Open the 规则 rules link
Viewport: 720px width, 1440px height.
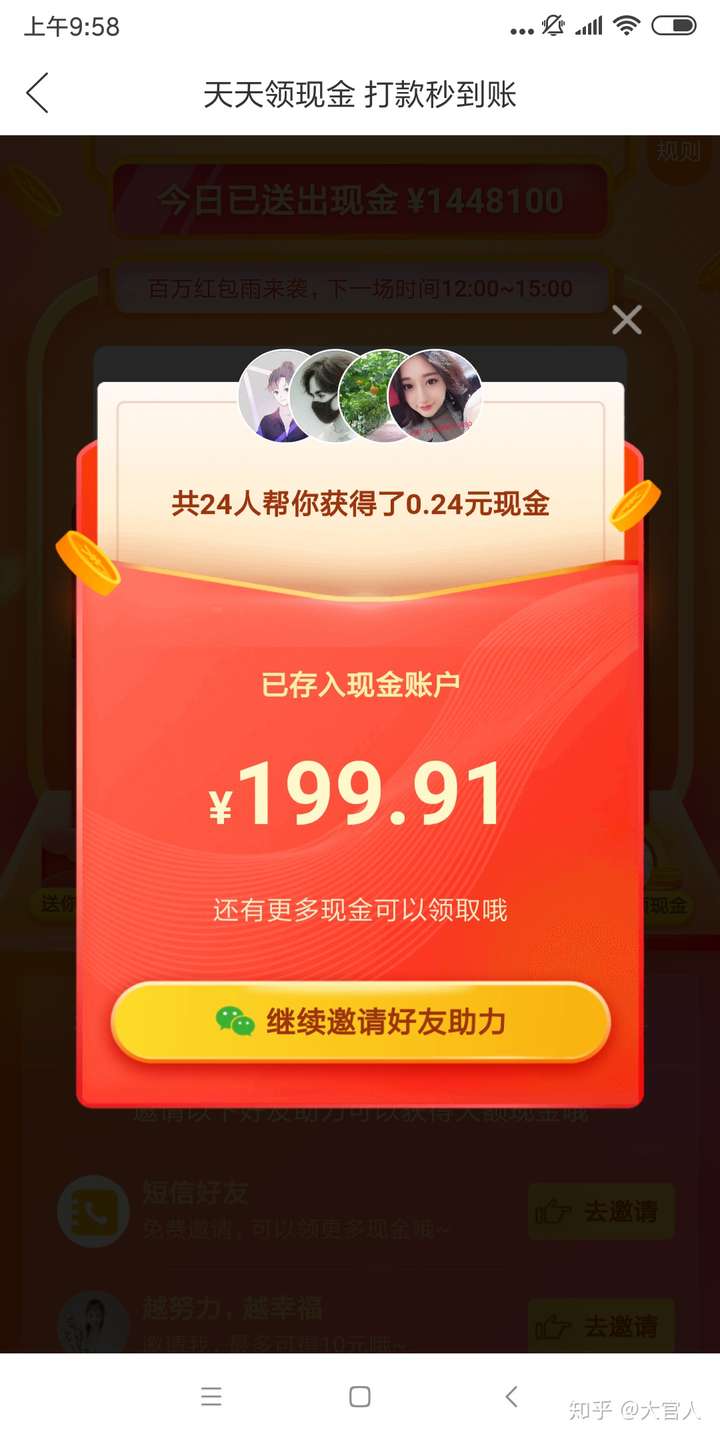pos(678,152)
